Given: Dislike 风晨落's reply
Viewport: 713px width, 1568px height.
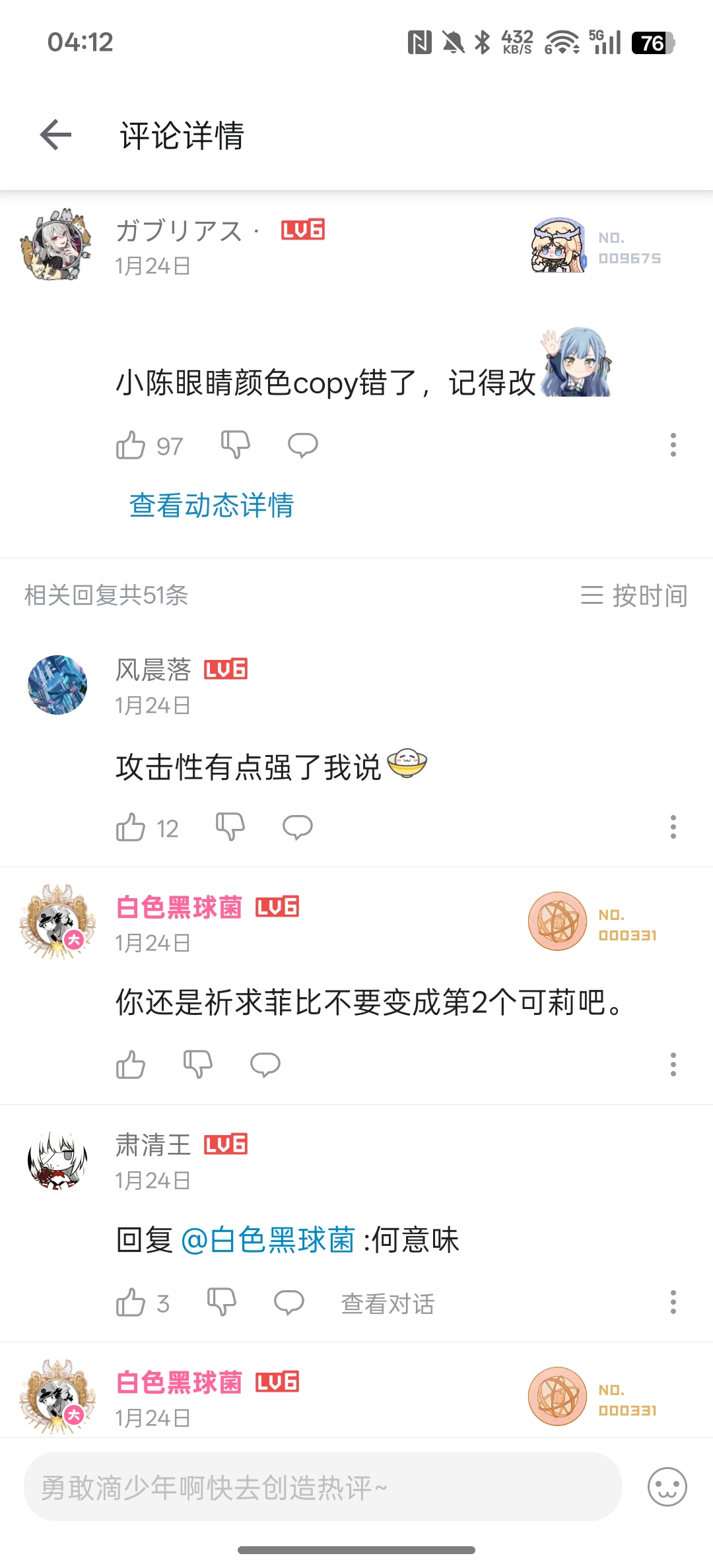Looking at the screenshot, I should click(230, 827).
